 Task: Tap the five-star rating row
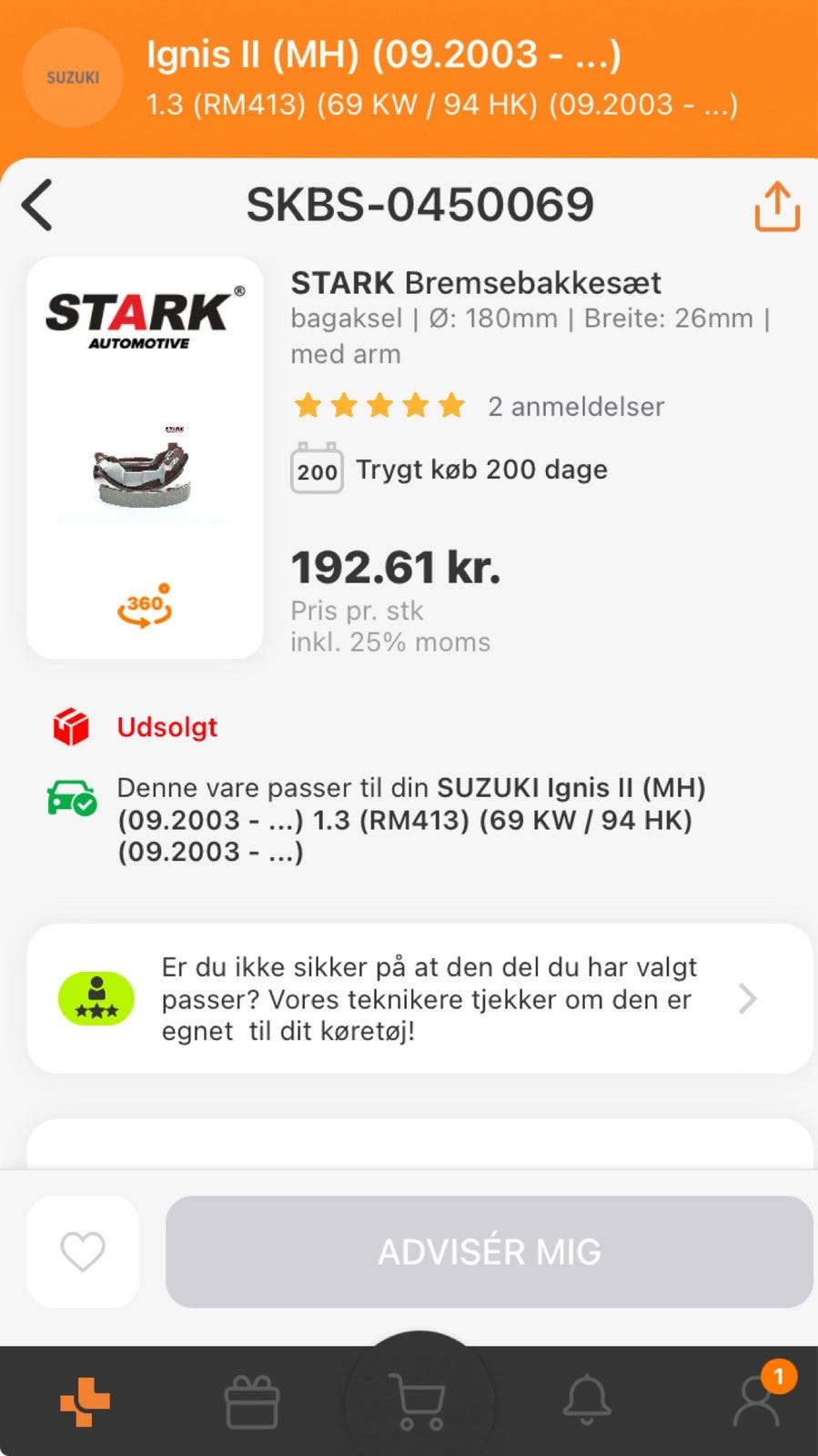point(378,405)
